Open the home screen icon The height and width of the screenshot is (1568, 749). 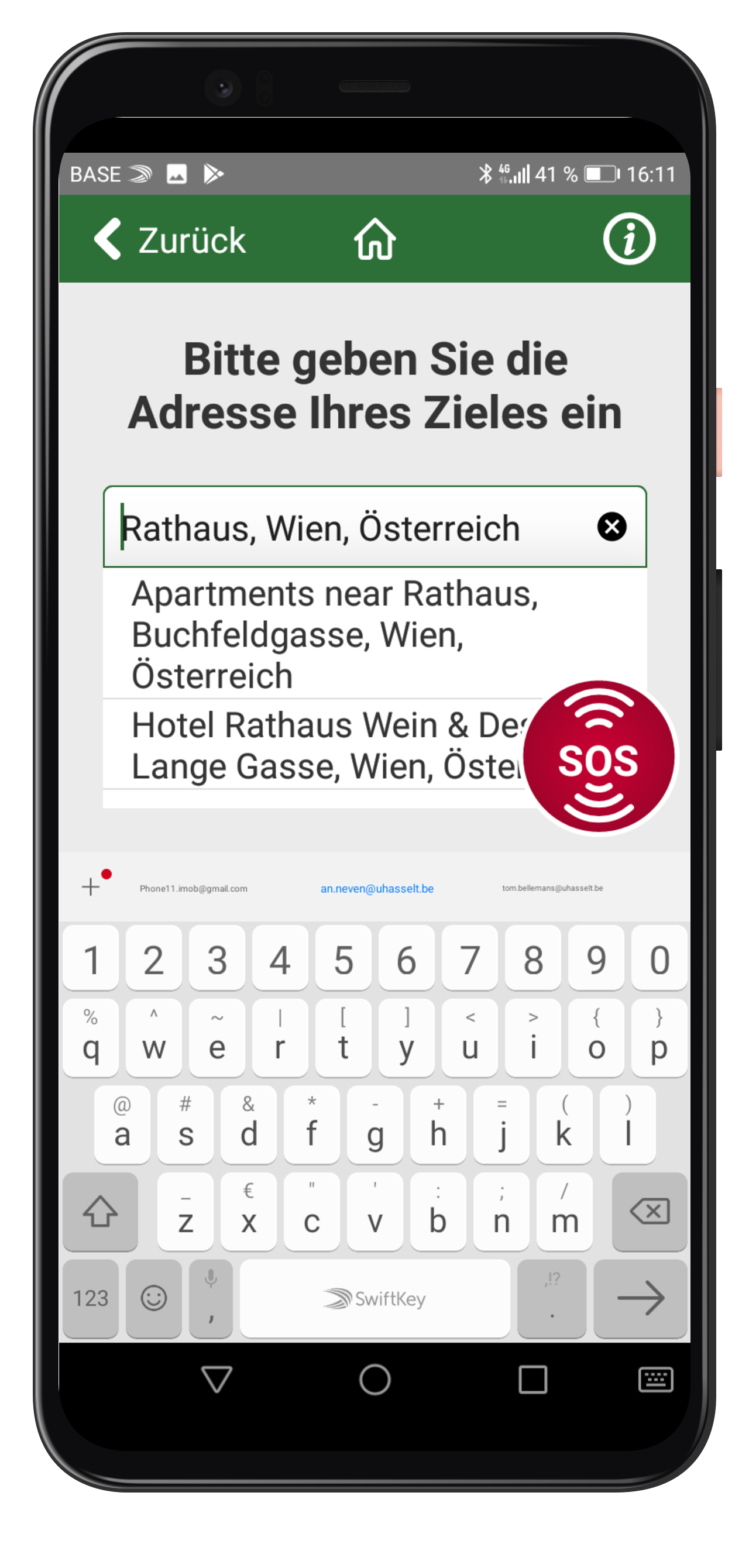[x=374, y=239]
